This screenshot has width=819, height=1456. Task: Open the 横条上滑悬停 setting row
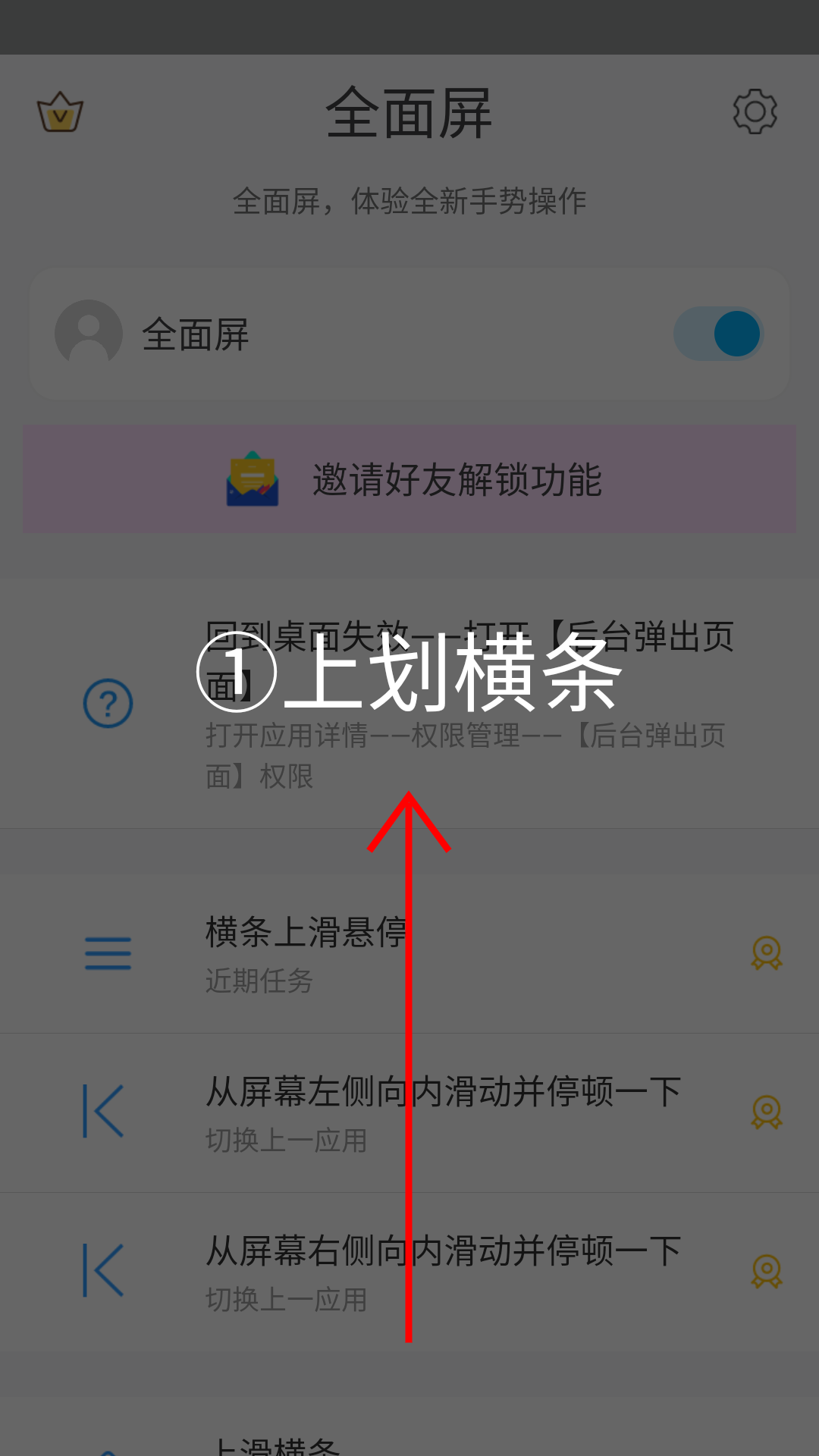pyautogui.click(x=409, y=954)
